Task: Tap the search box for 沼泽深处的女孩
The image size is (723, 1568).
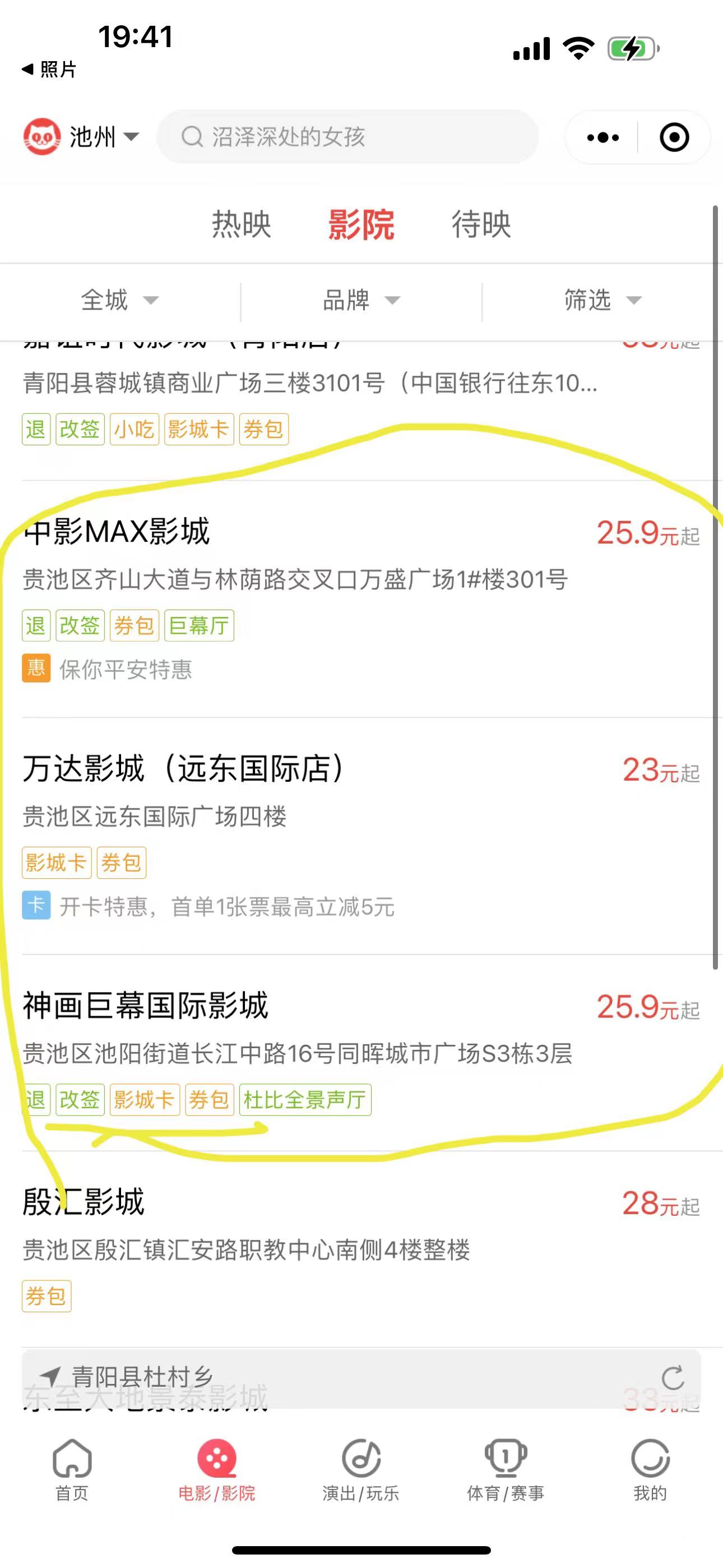Action: coord(347,137)
